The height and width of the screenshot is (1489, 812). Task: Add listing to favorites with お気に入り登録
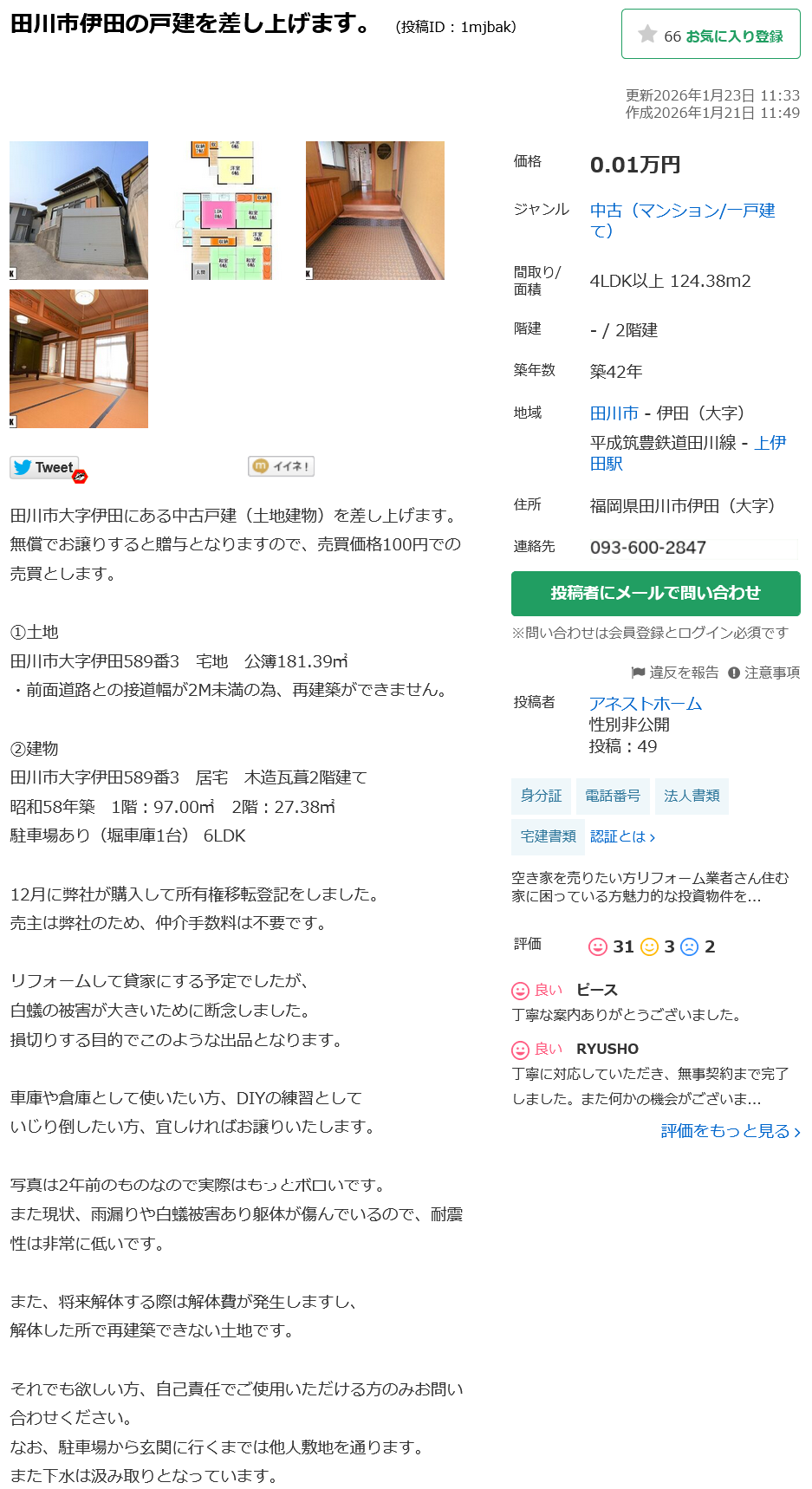coord(711,35)
